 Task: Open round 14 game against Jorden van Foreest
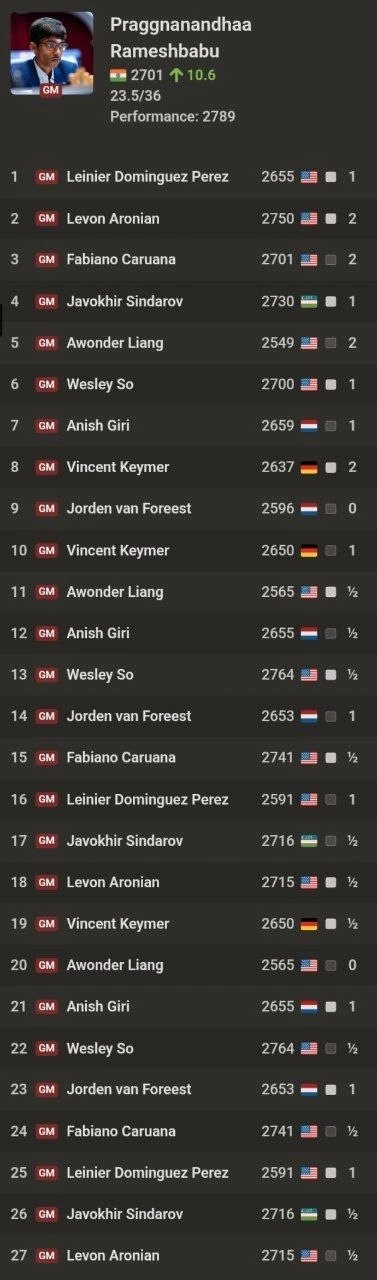pyautogui.click(x=188, y=716)
